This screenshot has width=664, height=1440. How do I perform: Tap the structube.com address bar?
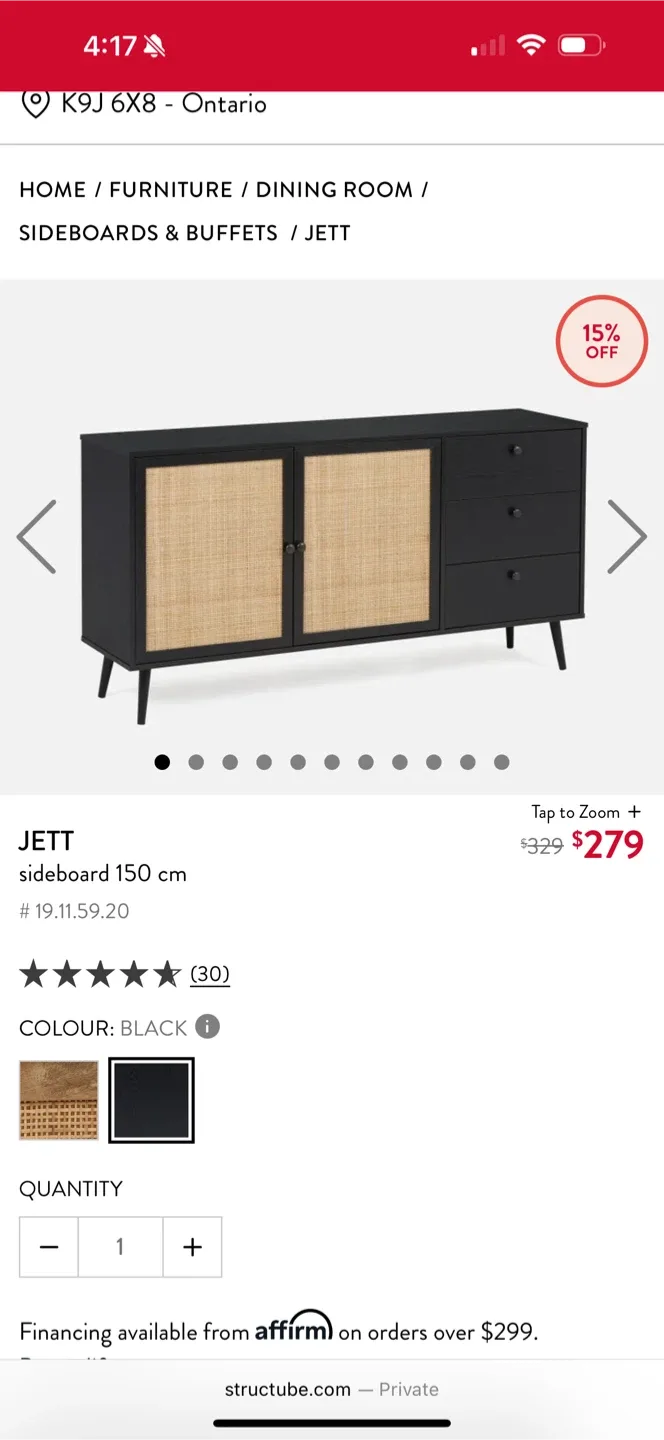coord(331,1389)
